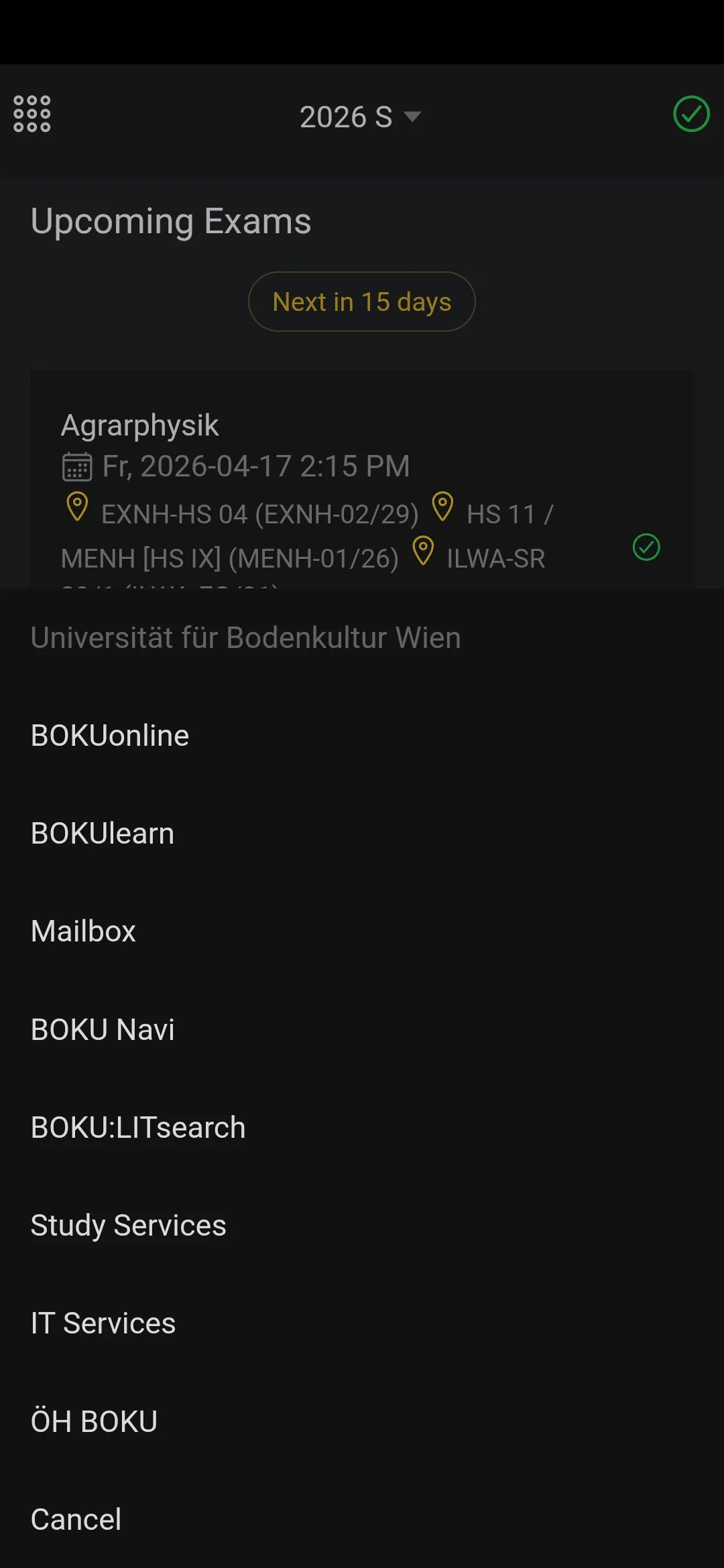
Task: Select Study Services
Action: [x=128, y=1224]
